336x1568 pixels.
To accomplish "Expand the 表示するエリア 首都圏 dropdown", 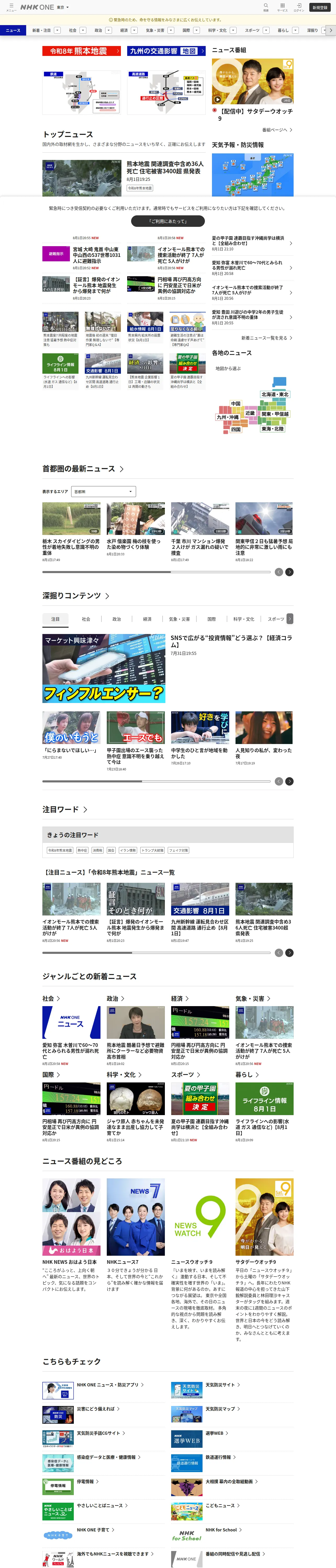I will coord(103,491).
